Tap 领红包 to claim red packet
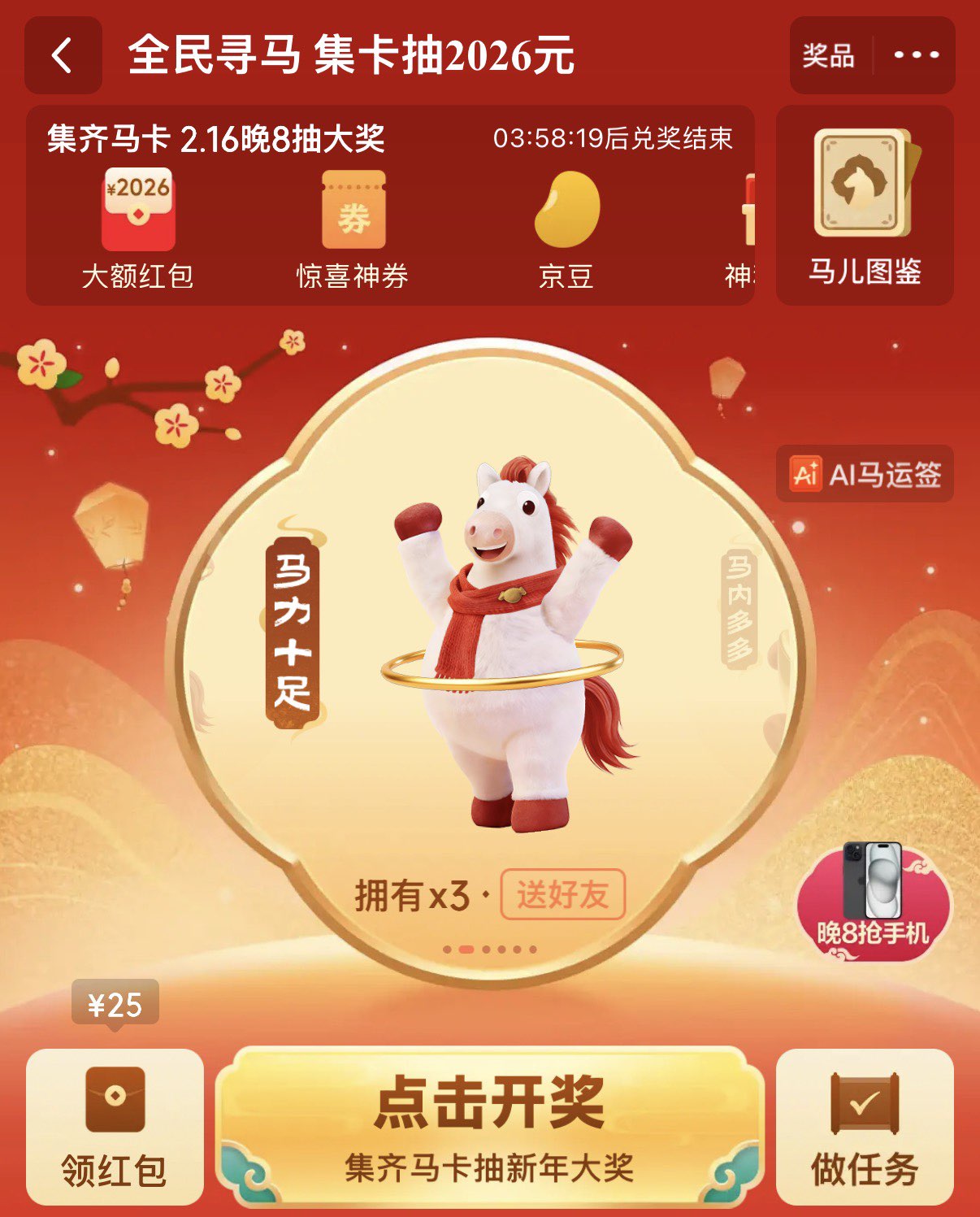This screenshot has width=980, height=1217. [x=115, y=1127]
